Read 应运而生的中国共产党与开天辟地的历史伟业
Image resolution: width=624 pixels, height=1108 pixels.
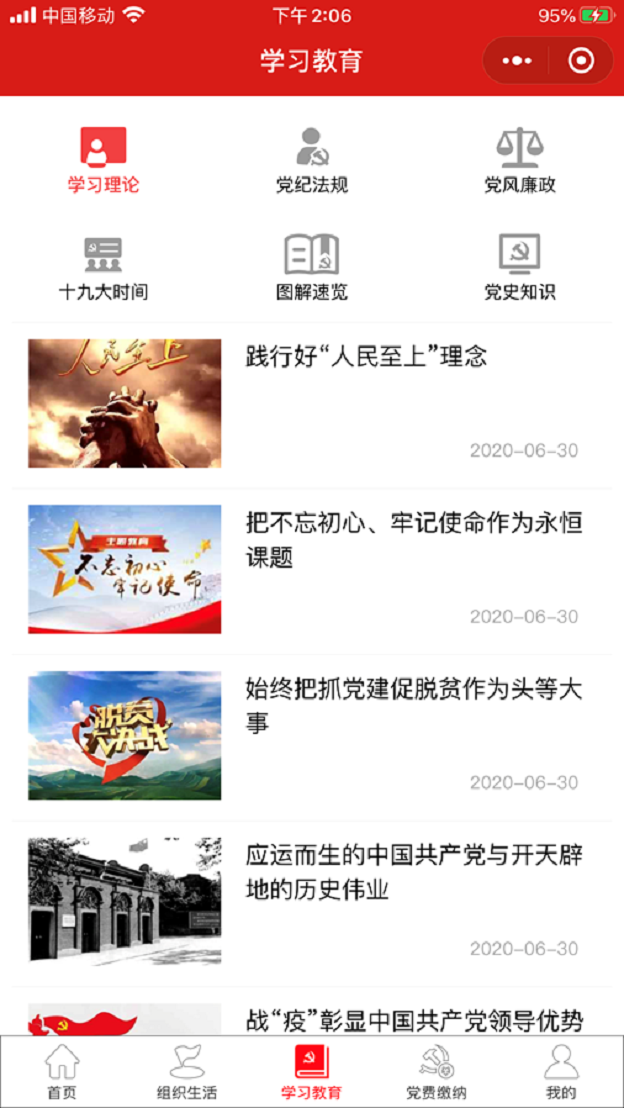[x=414, y=871]
